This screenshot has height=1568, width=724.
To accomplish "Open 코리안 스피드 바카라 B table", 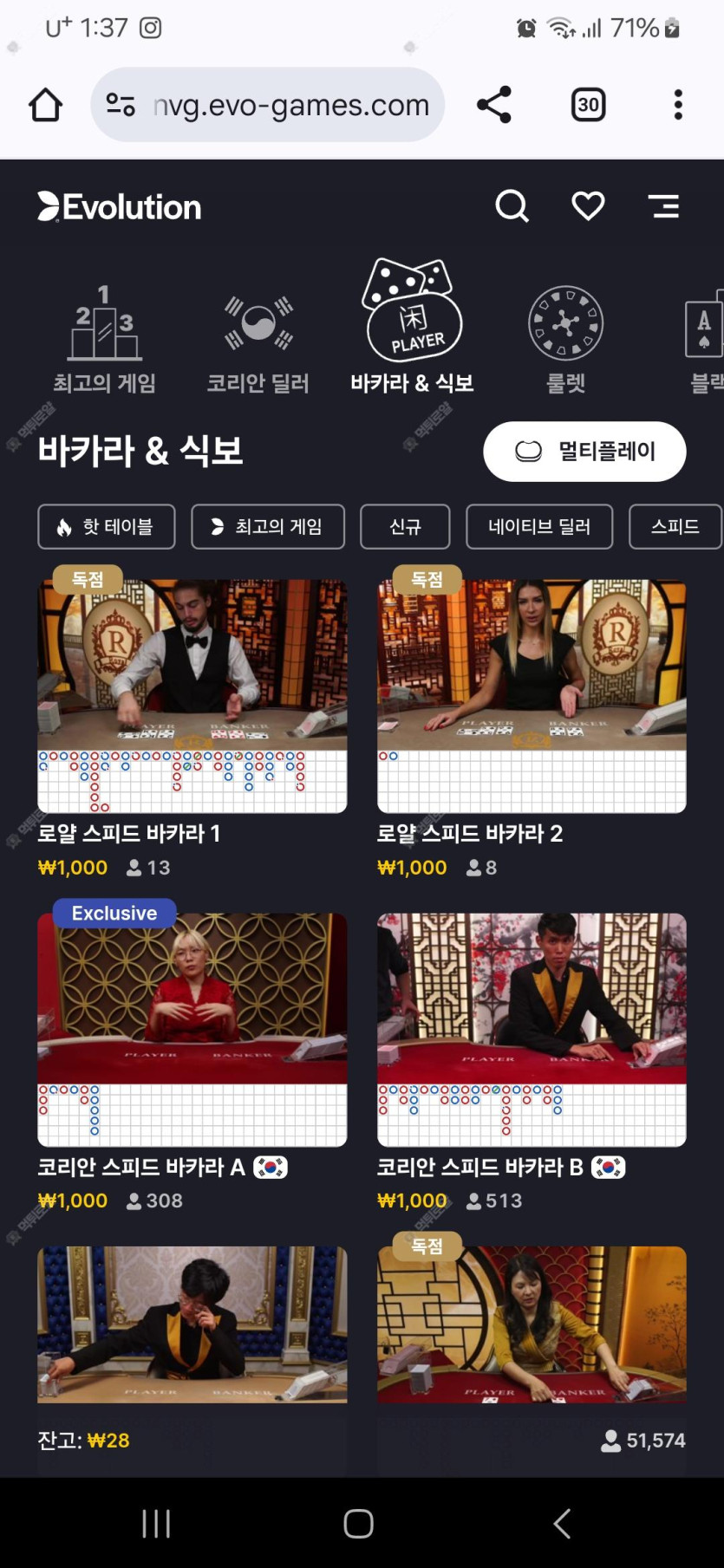I will [532, 1029].
